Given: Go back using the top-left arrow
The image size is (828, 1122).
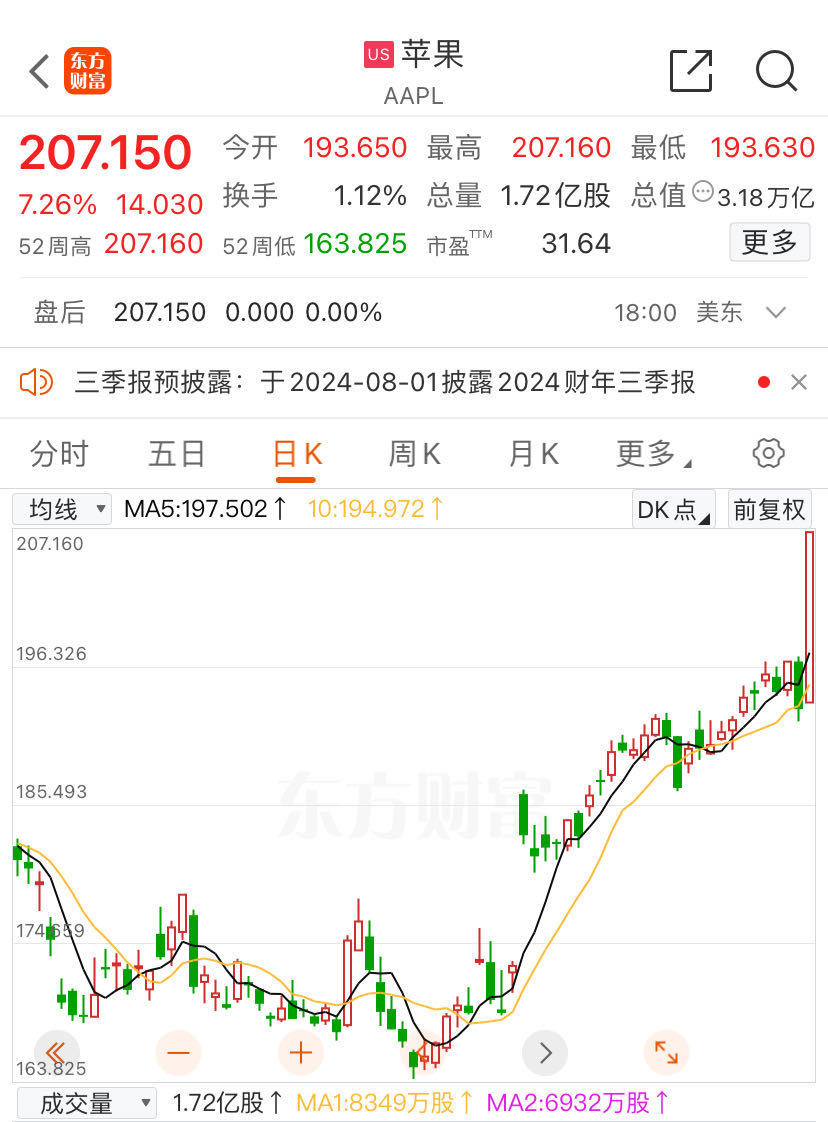Looking at the screenshot, I should pos(40,72).
